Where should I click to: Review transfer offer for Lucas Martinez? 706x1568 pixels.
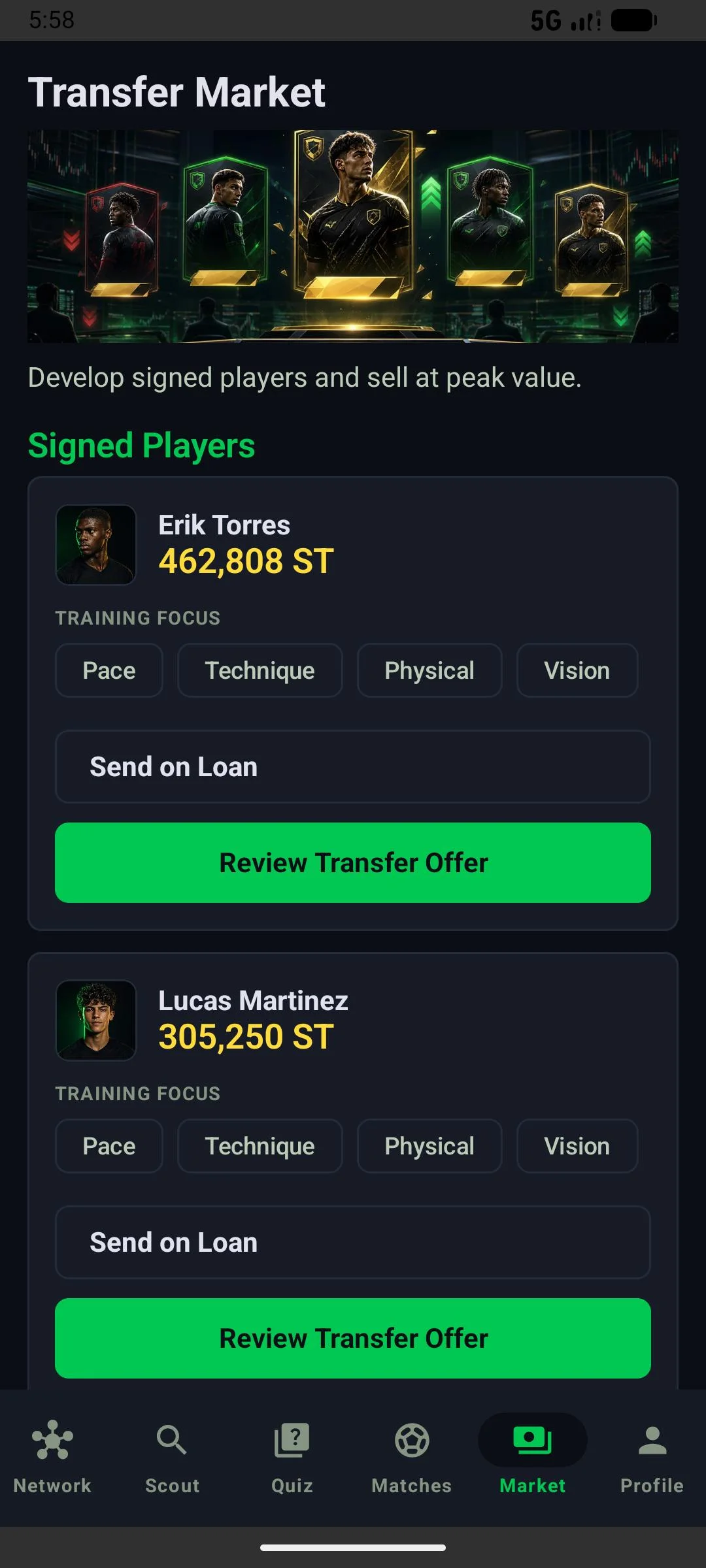coord(353,1338)
